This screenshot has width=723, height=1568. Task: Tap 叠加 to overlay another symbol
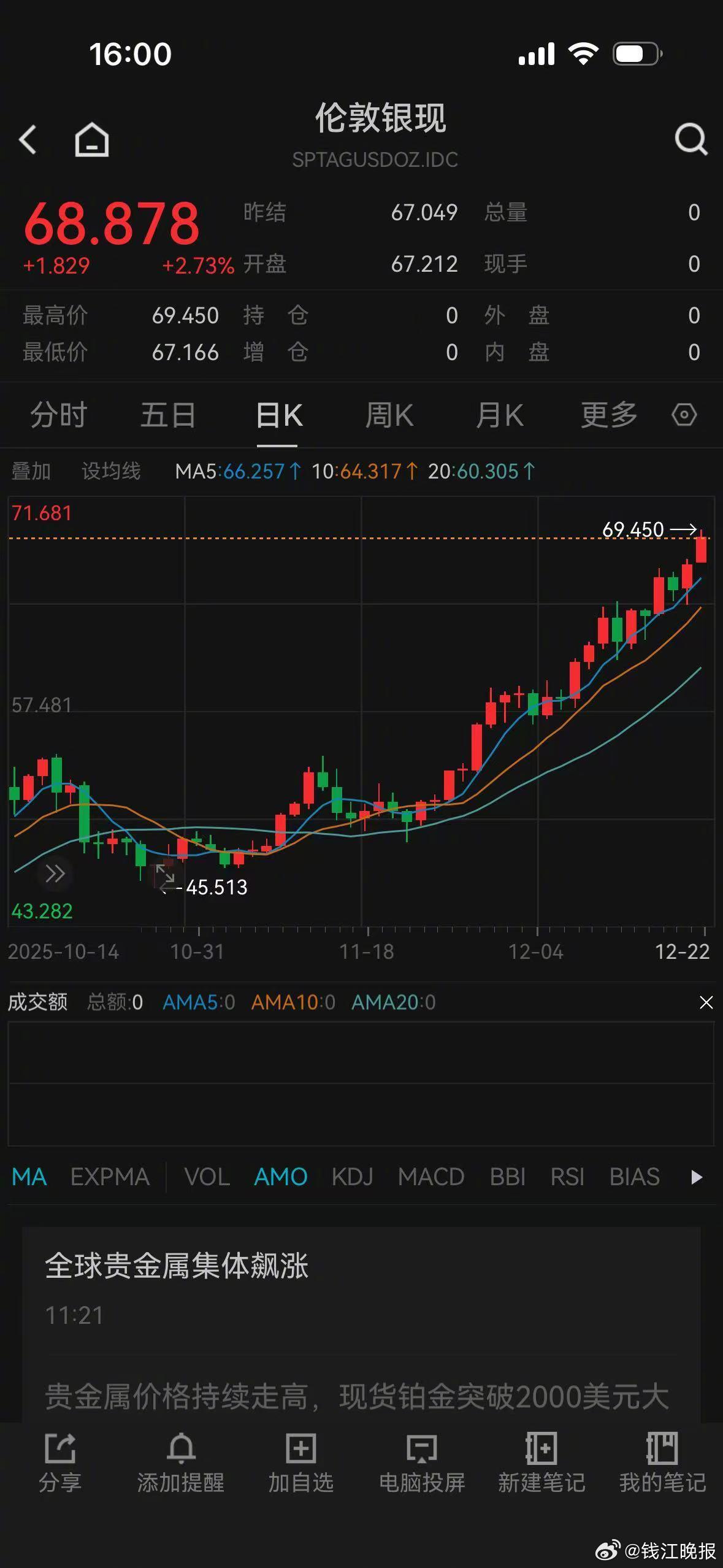31,471
